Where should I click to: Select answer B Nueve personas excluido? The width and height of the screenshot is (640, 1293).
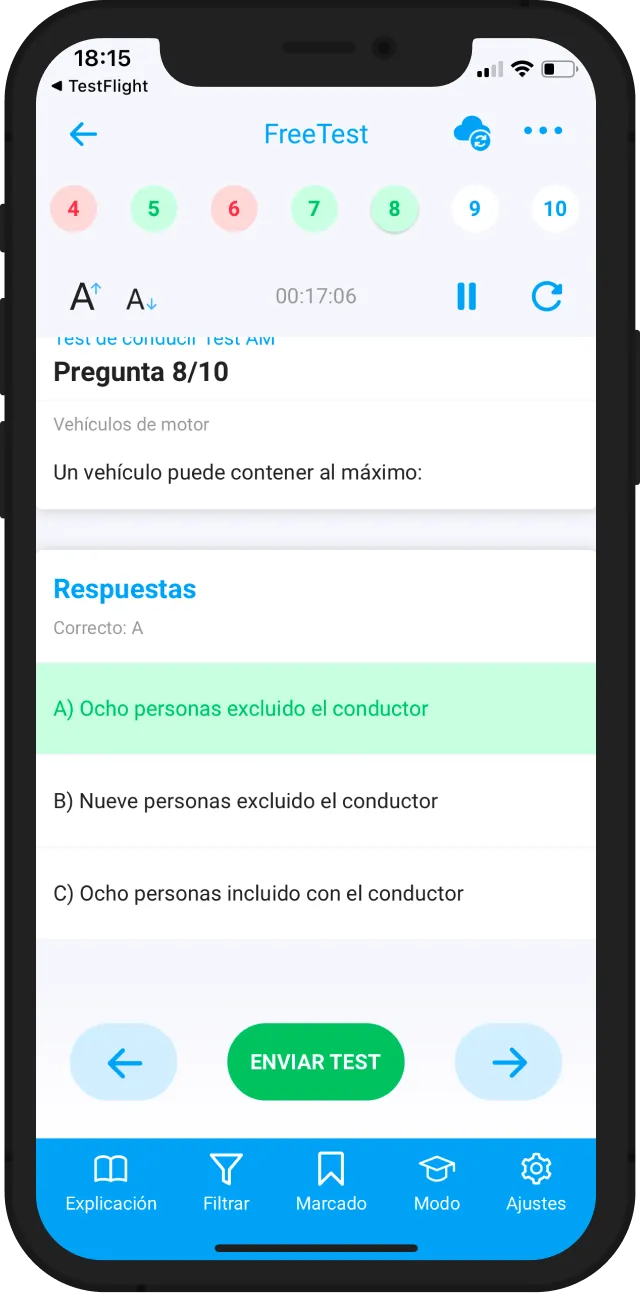tap(316, 801)
